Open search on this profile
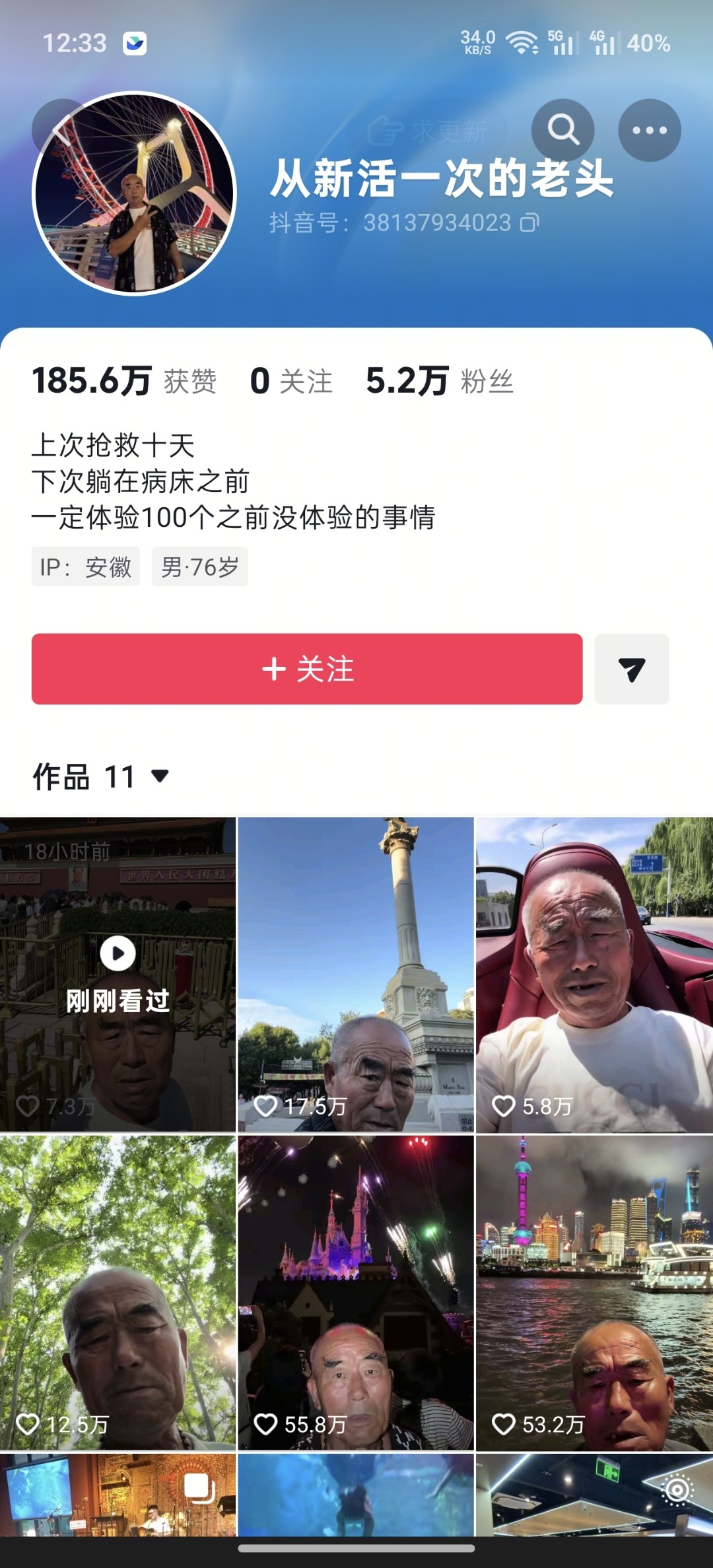The width and height of the screenshot is (713, 1568). click(562, 130)
